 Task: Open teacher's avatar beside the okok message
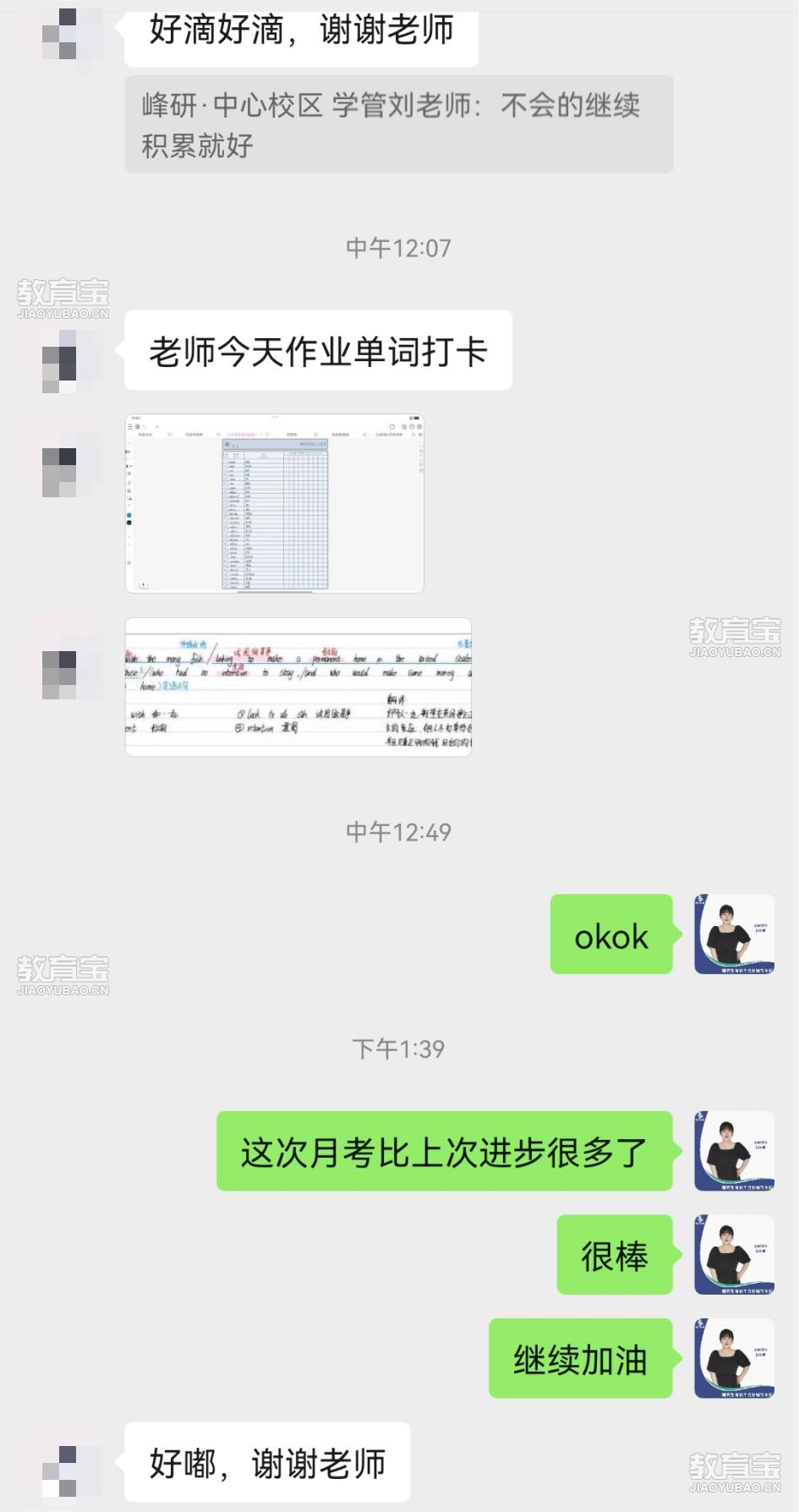pos(734,934)
